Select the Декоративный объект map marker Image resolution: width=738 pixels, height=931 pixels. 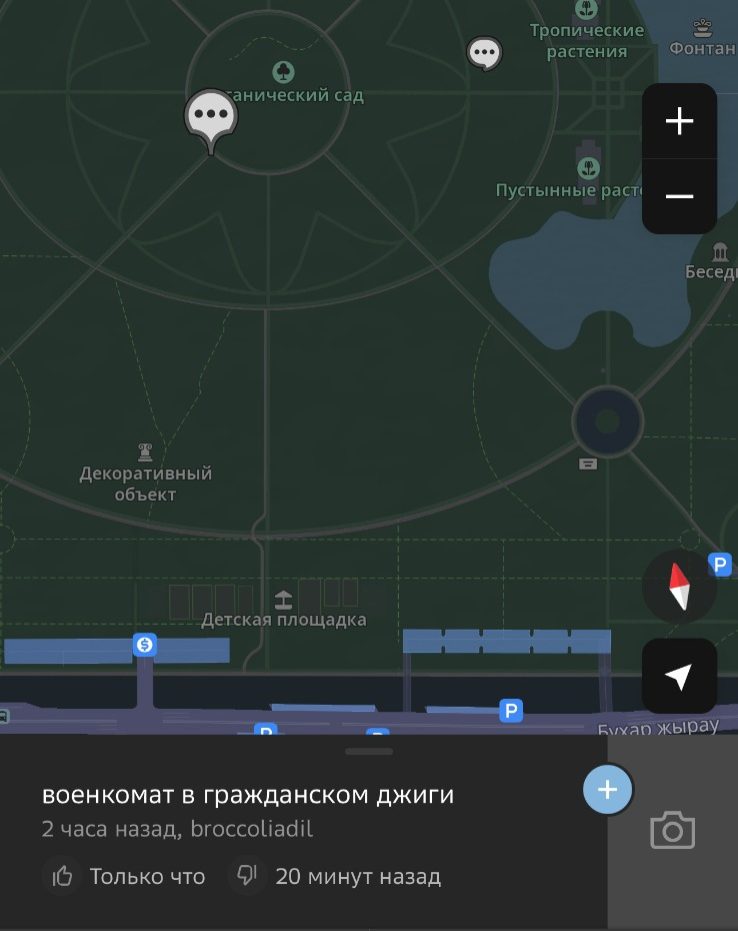point(146,453)
